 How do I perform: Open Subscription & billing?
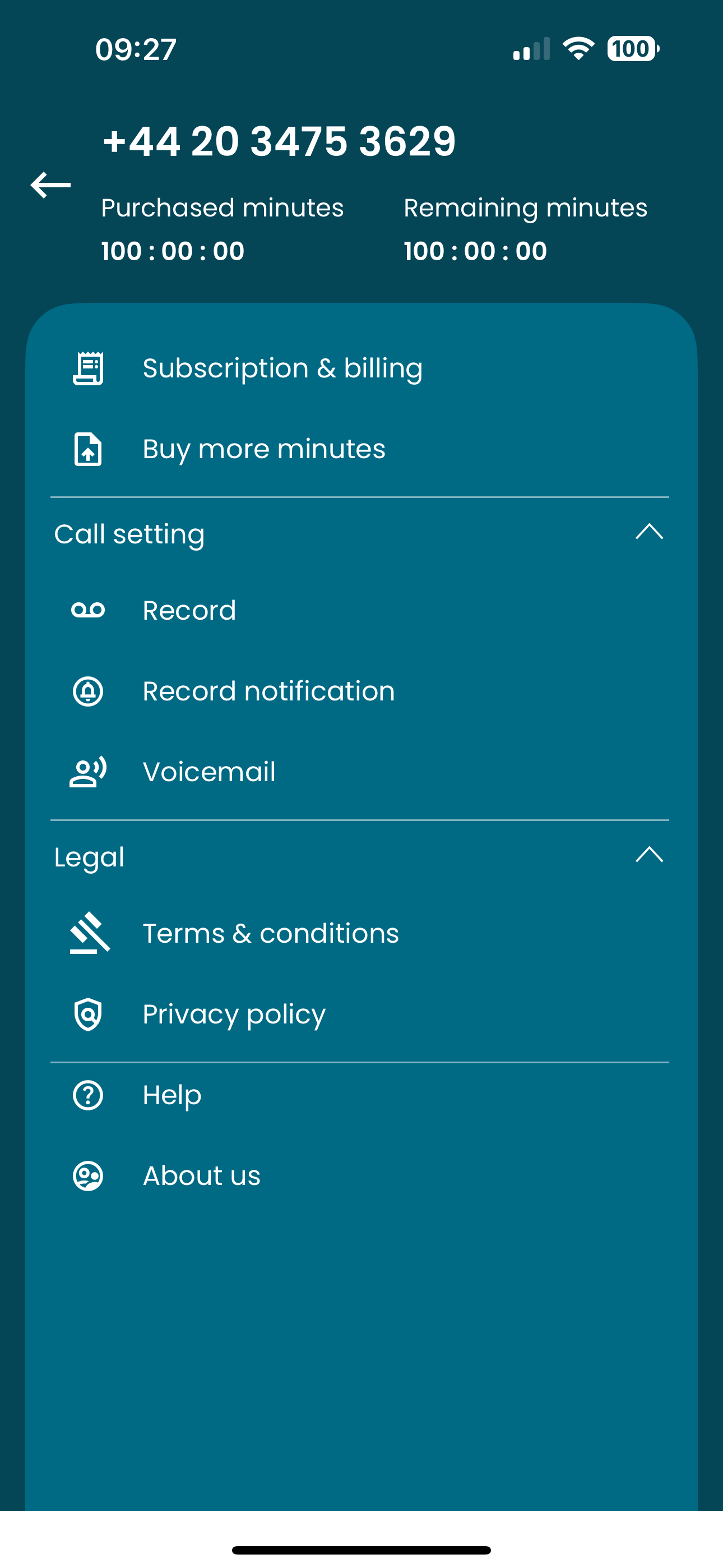(x=359, y=368)
